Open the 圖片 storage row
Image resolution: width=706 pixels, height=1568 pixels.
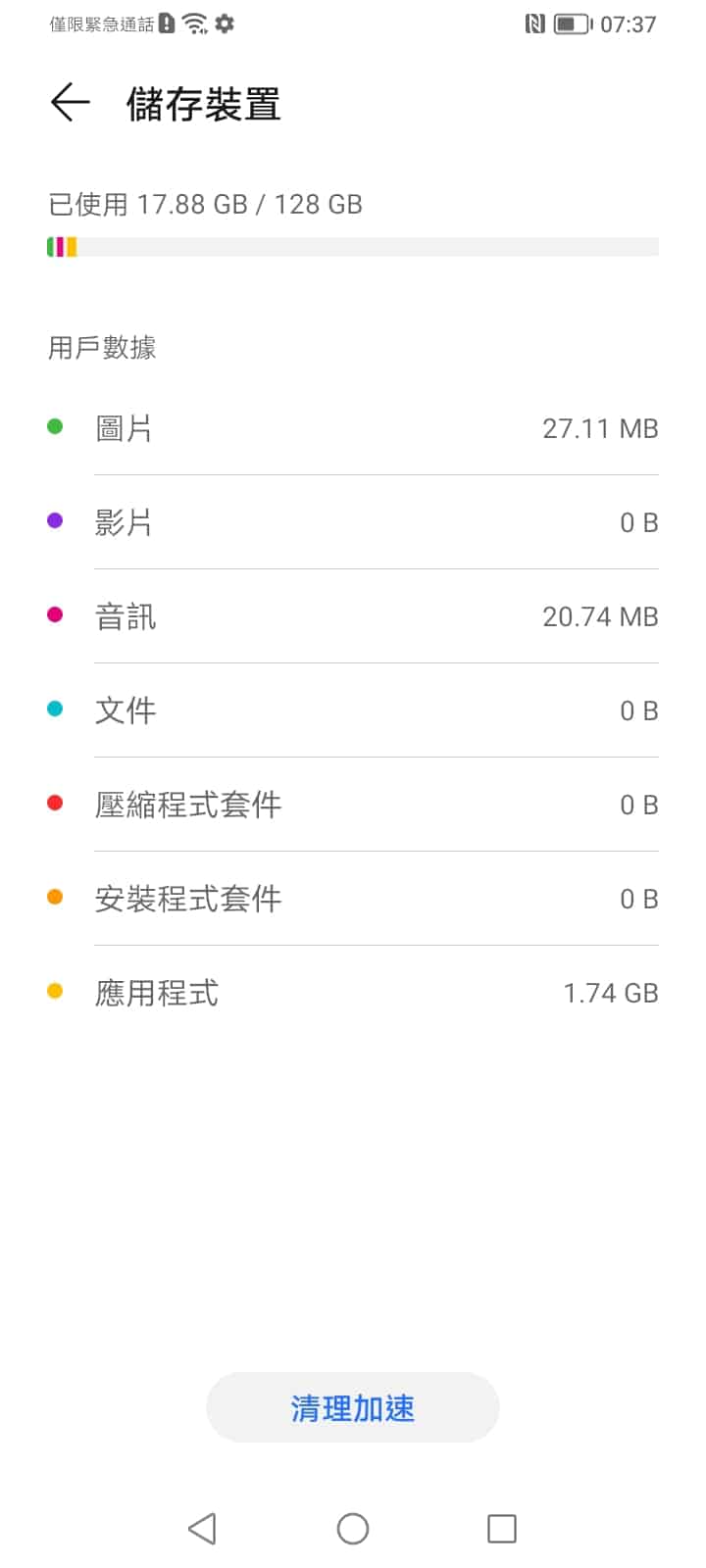pyautogui.click(x=353, y=428)
